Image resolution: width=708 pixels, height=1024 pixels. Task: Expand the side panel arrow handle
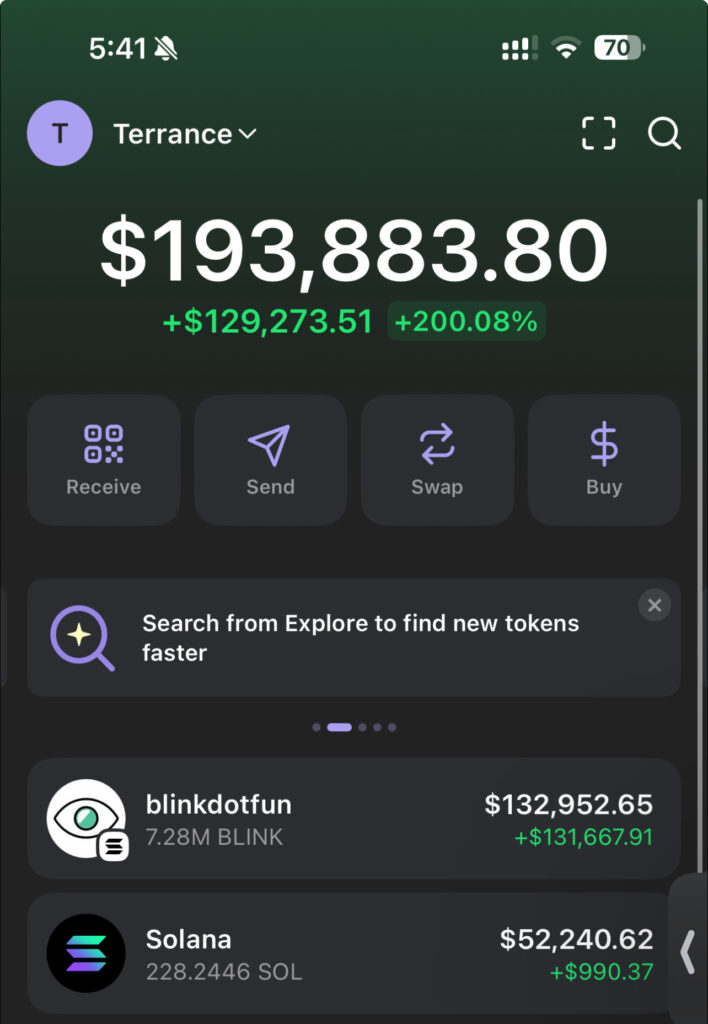[x=688, y=952]
